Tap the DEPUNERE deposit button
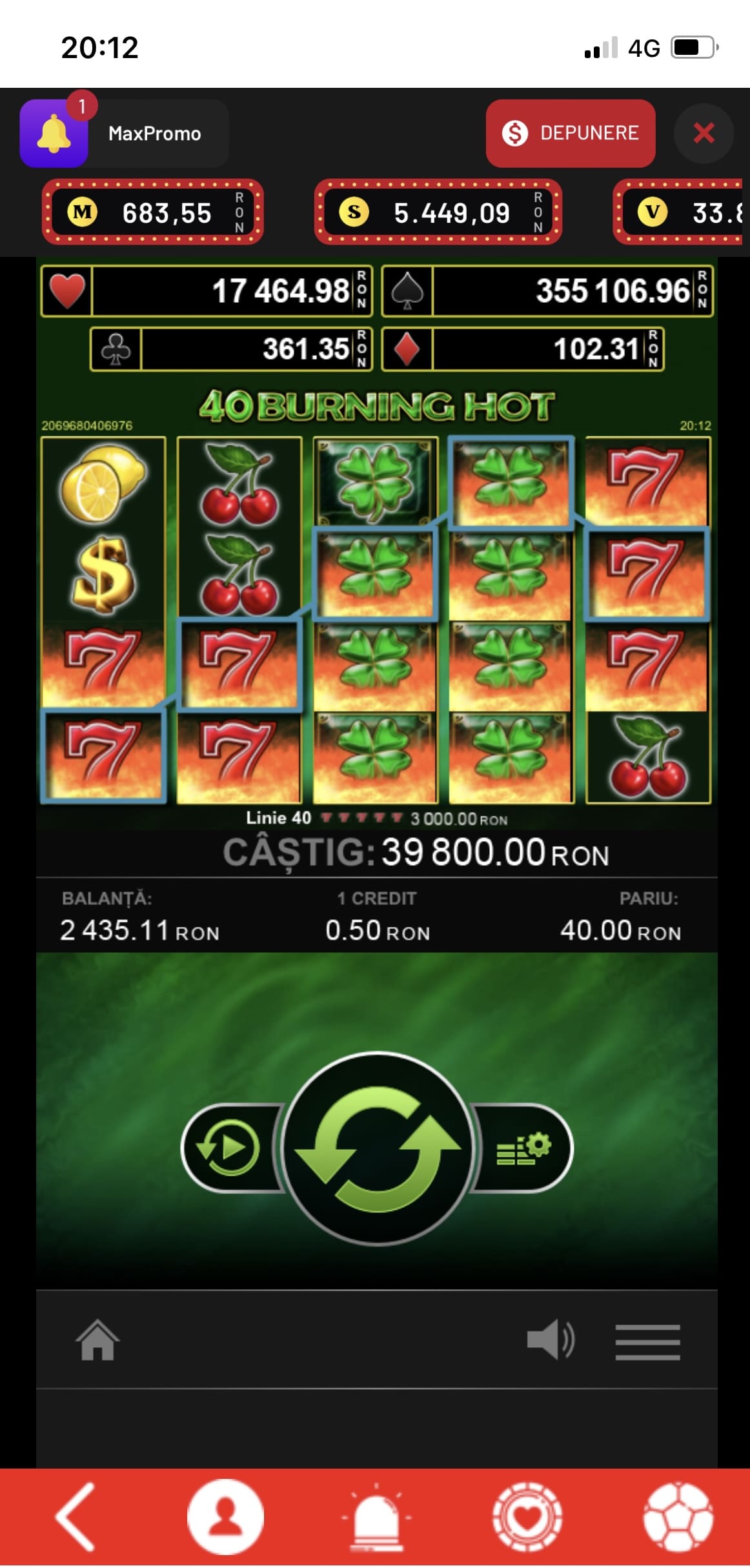The image size is (750, 1568). [571, 133]
